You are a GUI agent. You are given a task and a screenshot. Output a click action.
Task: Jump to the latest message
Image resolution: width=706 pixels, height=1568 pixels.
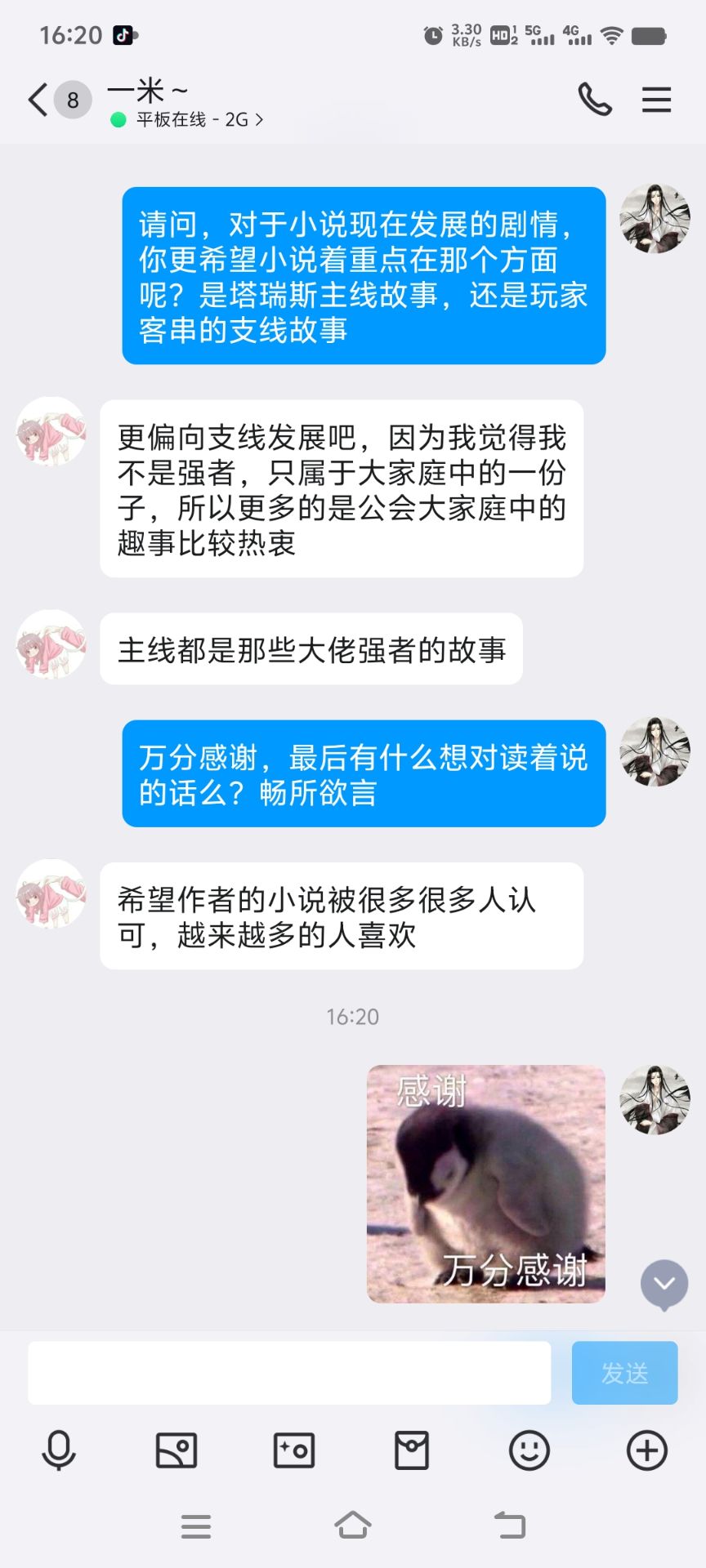(x=664, y=1284)
